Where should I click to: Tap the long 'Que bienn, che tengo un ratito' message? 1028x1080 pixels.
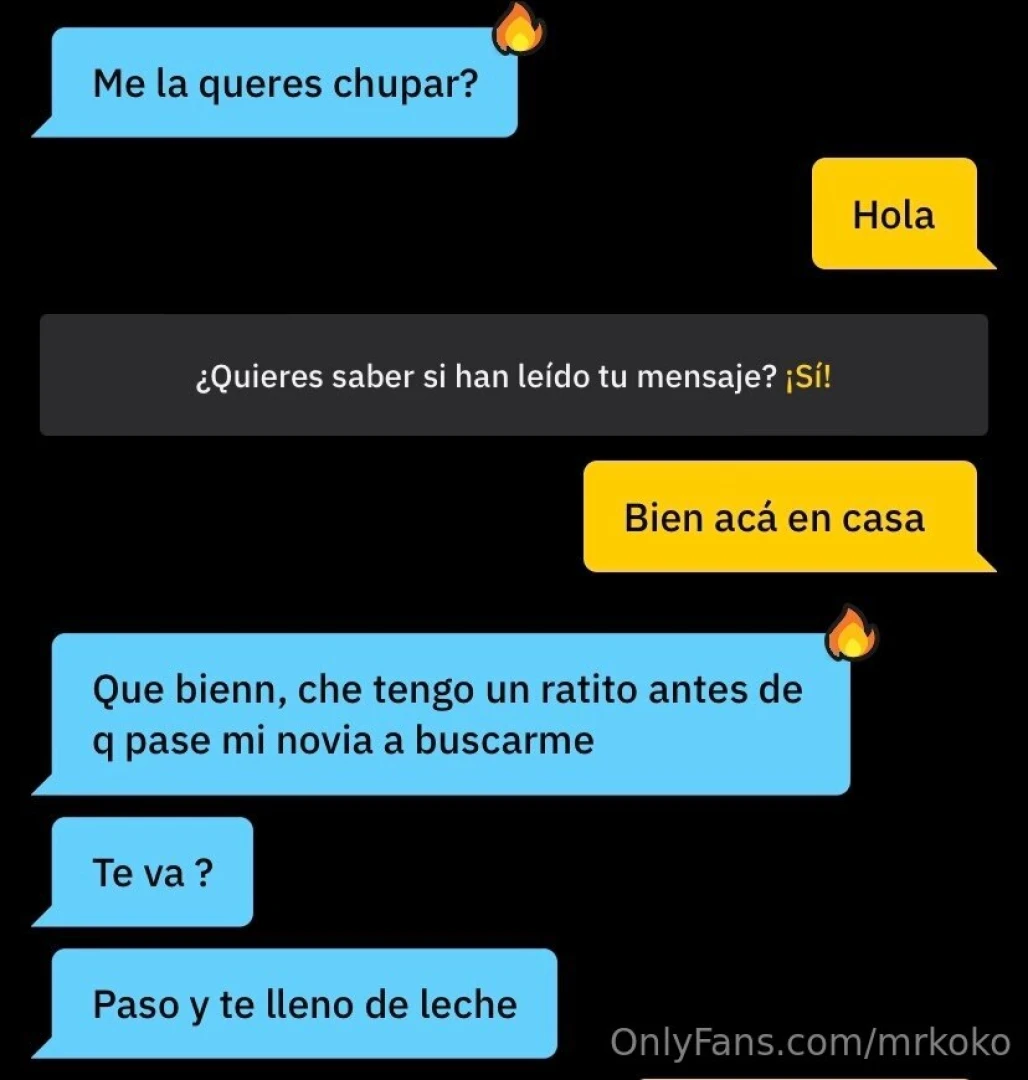[447, 714]
